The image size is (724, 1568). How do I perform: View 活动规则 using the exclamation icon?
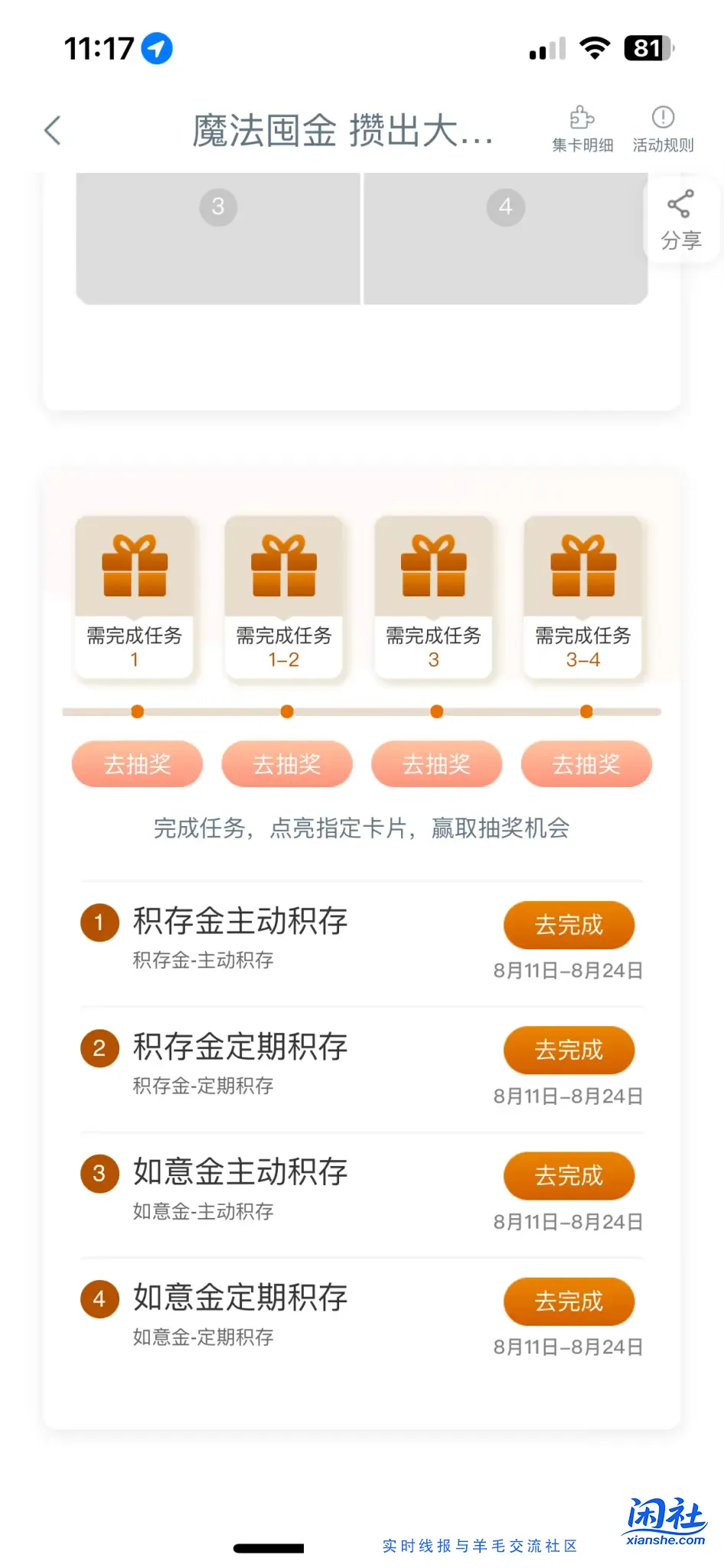(662, 126)
